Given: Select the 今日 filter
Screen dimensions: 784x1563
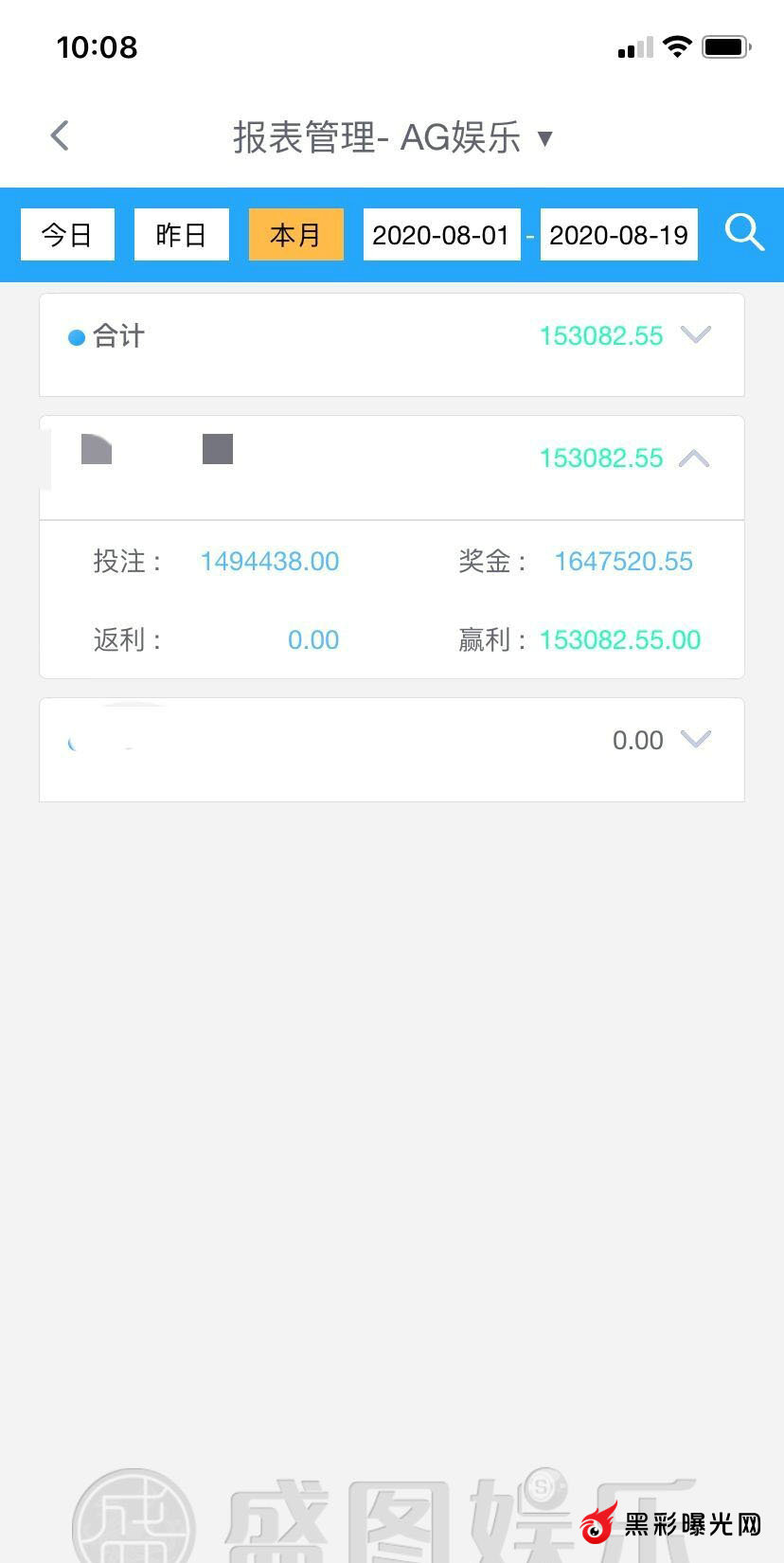Looking at the screenshot, I should pos(67,235).
